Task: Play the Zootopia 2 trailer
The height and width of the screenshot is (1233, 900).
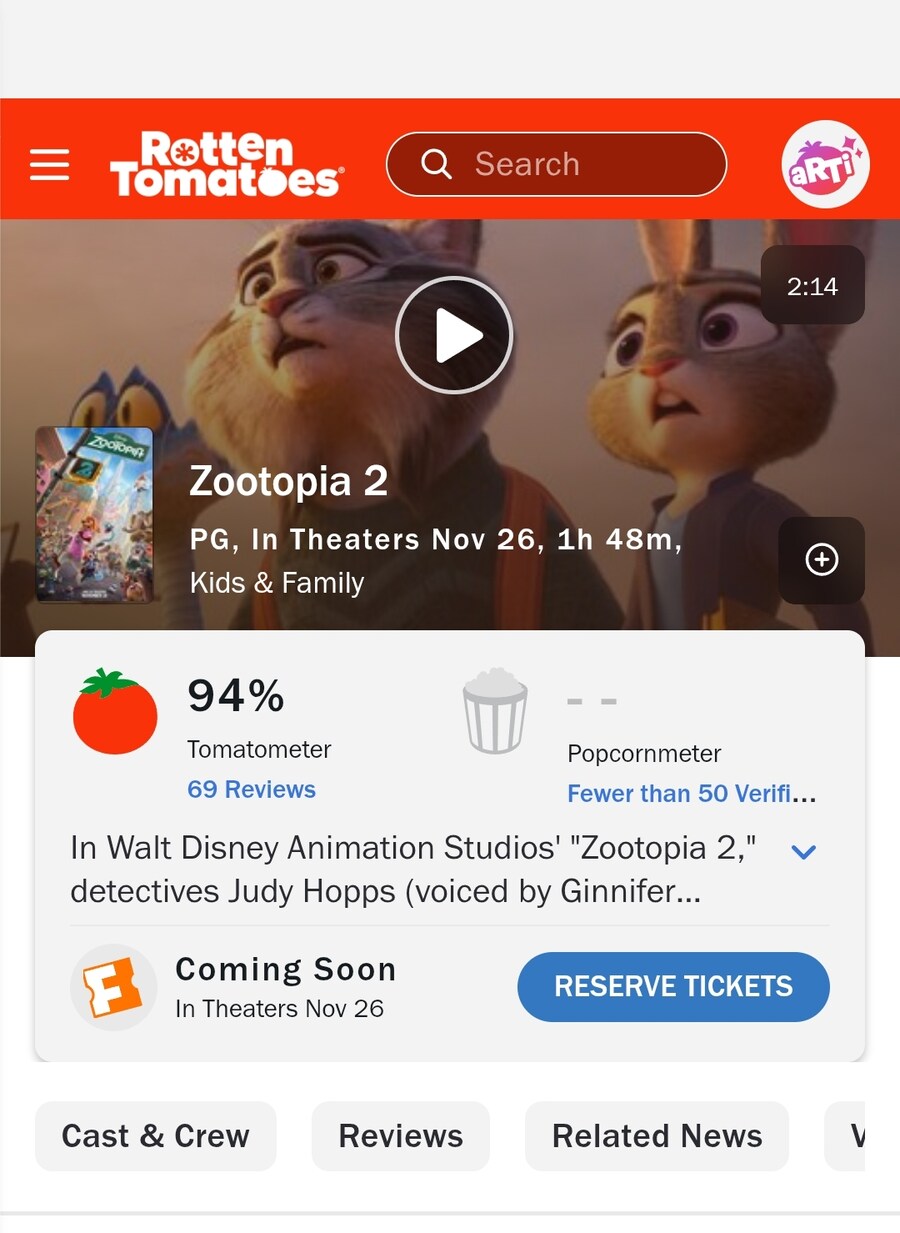Action: tap(454, 336)
